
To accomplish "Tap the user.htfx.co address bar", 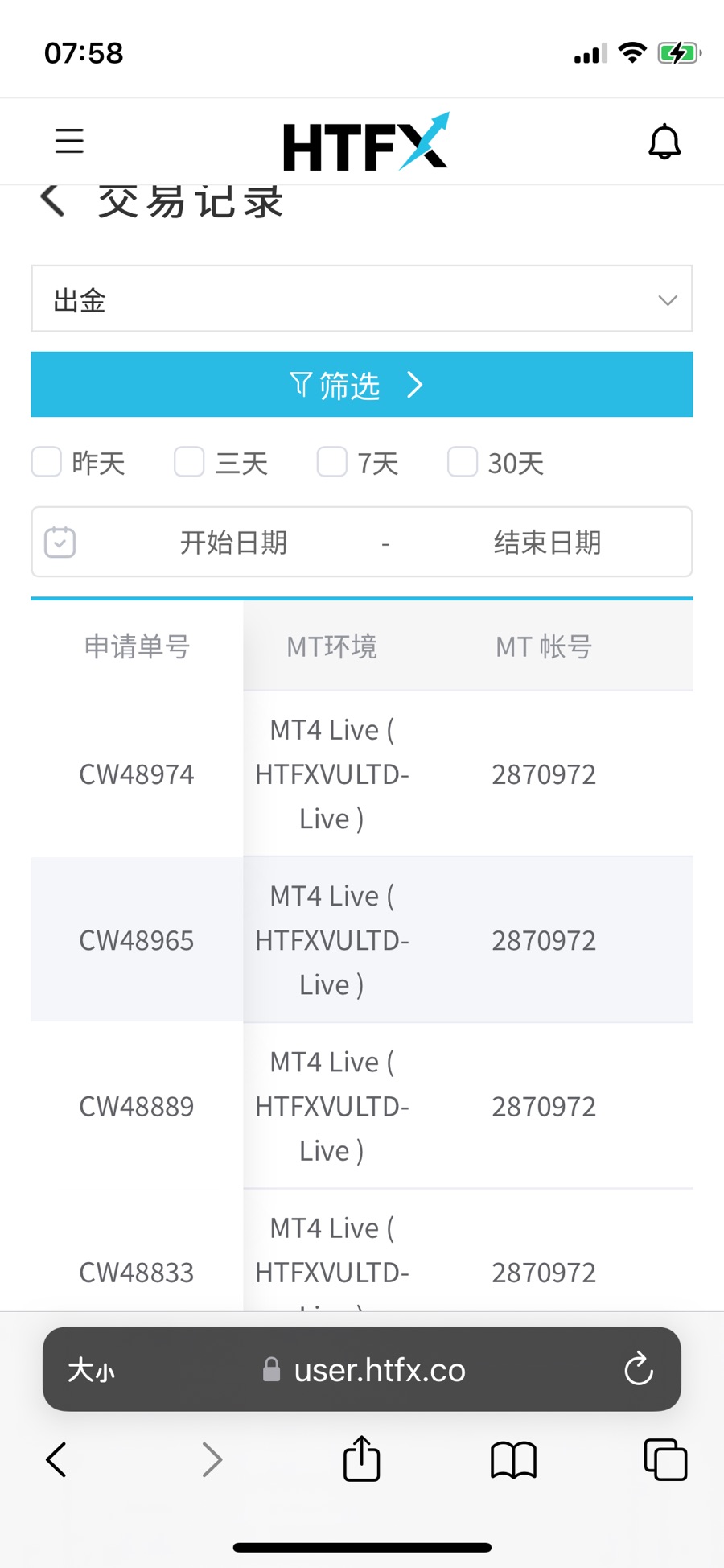I will click(x=378, y=1369).
